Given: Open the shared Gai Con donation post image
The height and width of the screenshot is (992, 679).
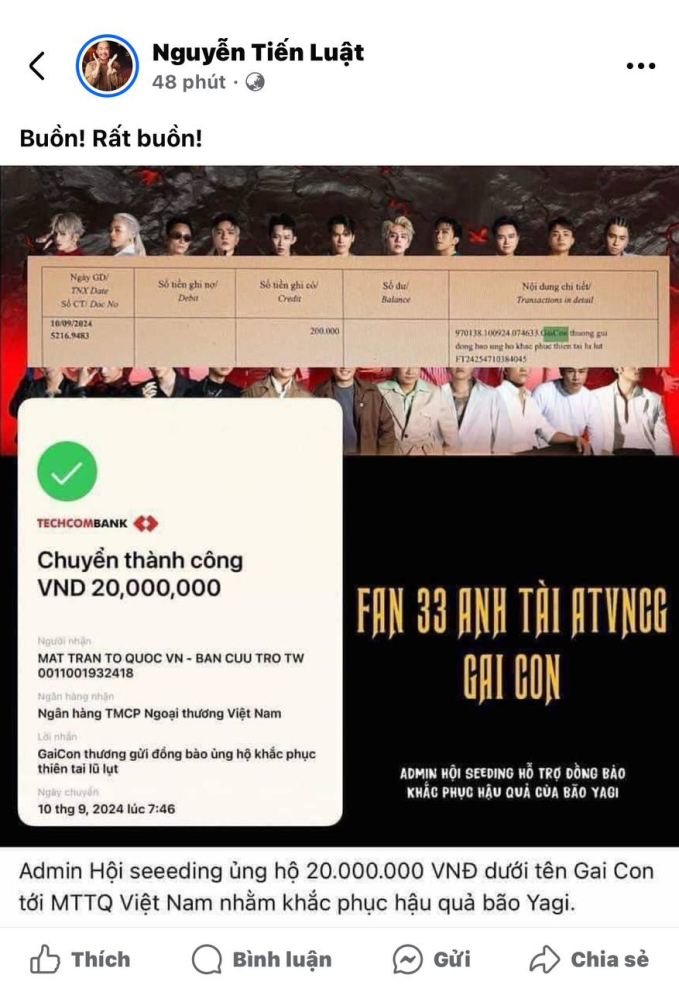Looking at the screenshot, I should 339,505.
